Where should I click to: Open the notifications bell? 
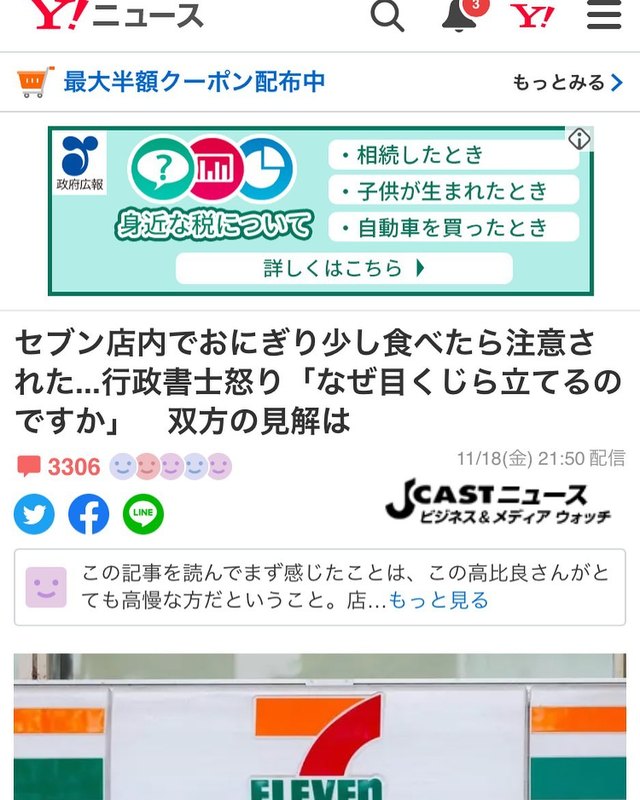(x=459, y=15)
